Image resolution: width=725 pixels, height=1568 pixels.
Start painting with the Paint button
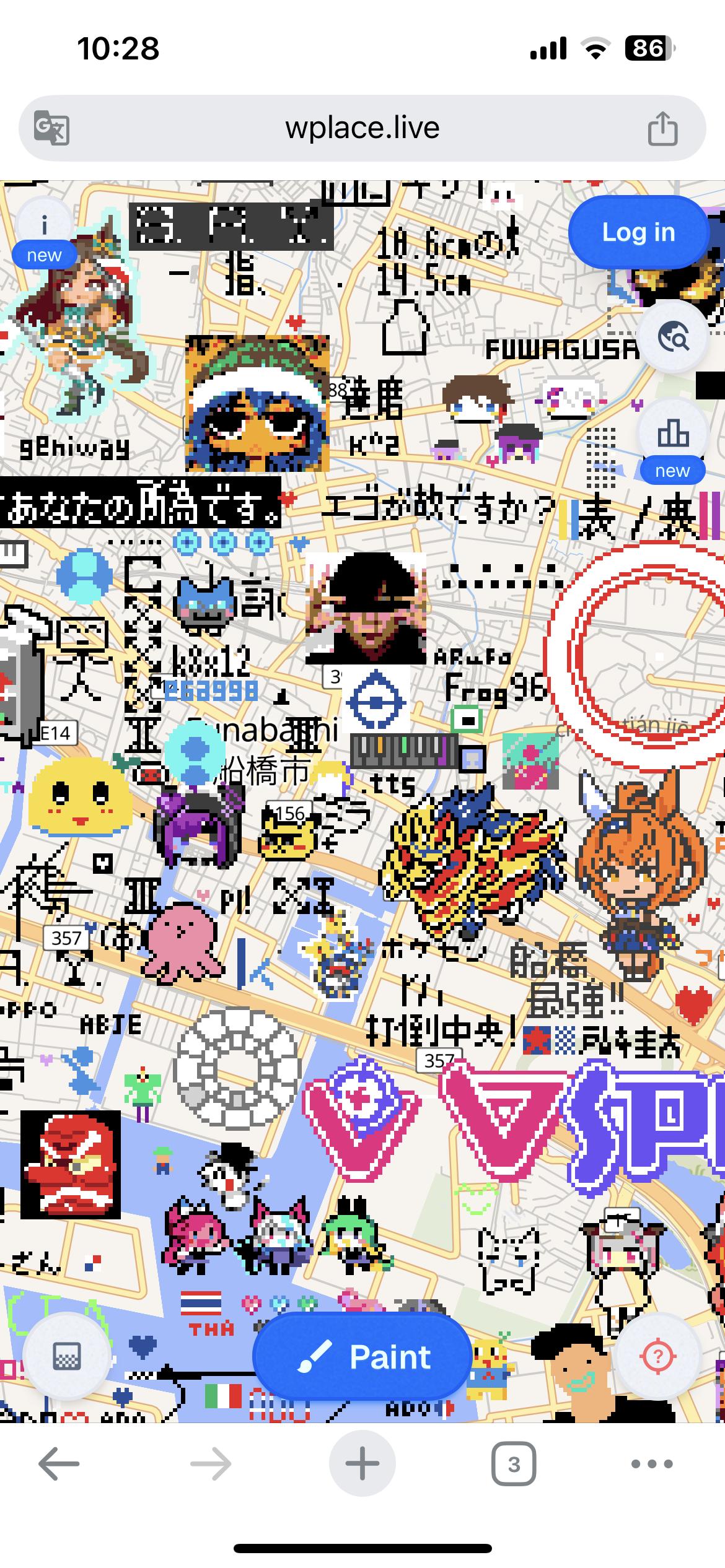(362, 1357)
